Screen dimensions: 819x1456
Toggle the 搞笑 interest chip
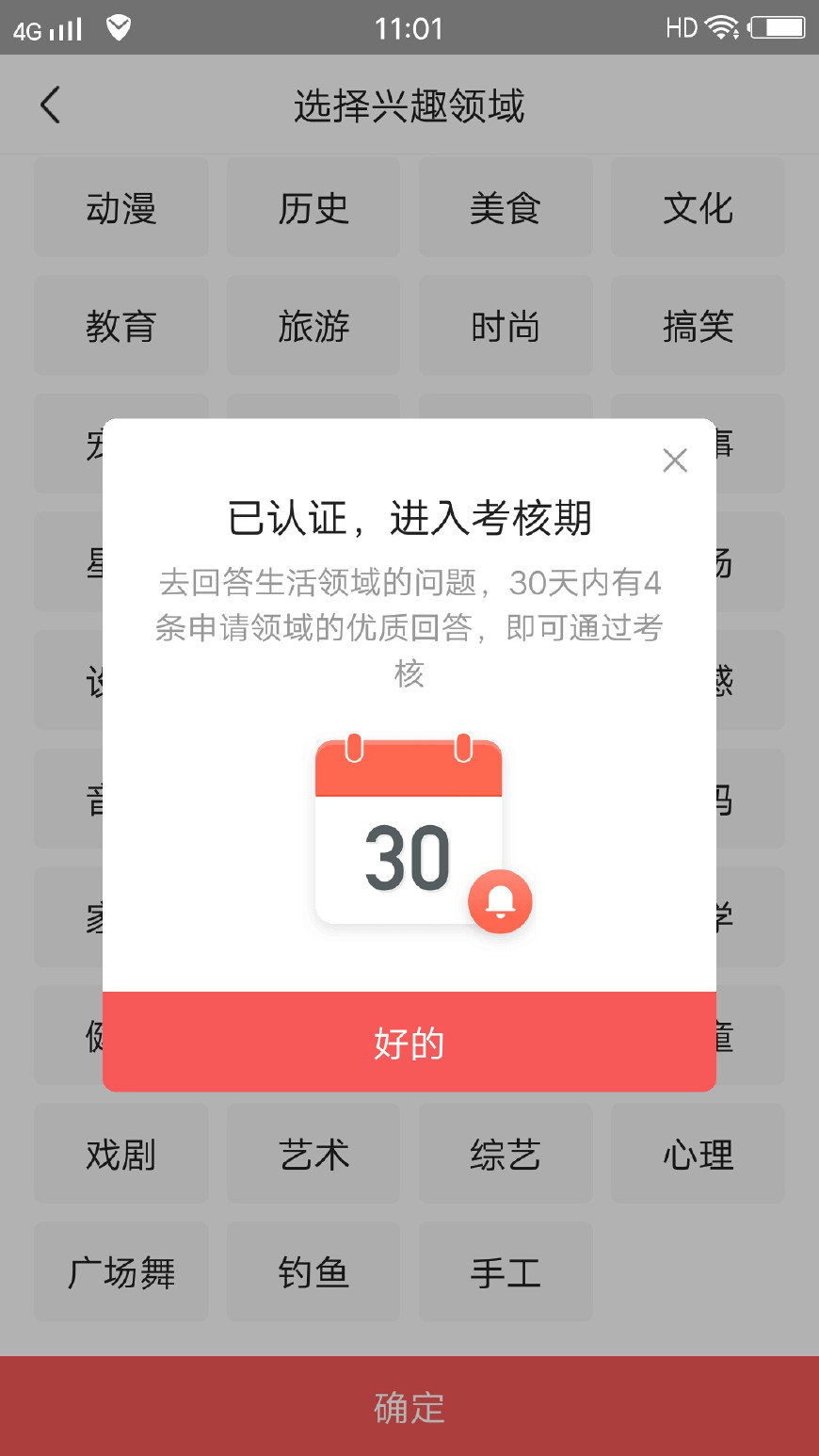click(698, 325)
